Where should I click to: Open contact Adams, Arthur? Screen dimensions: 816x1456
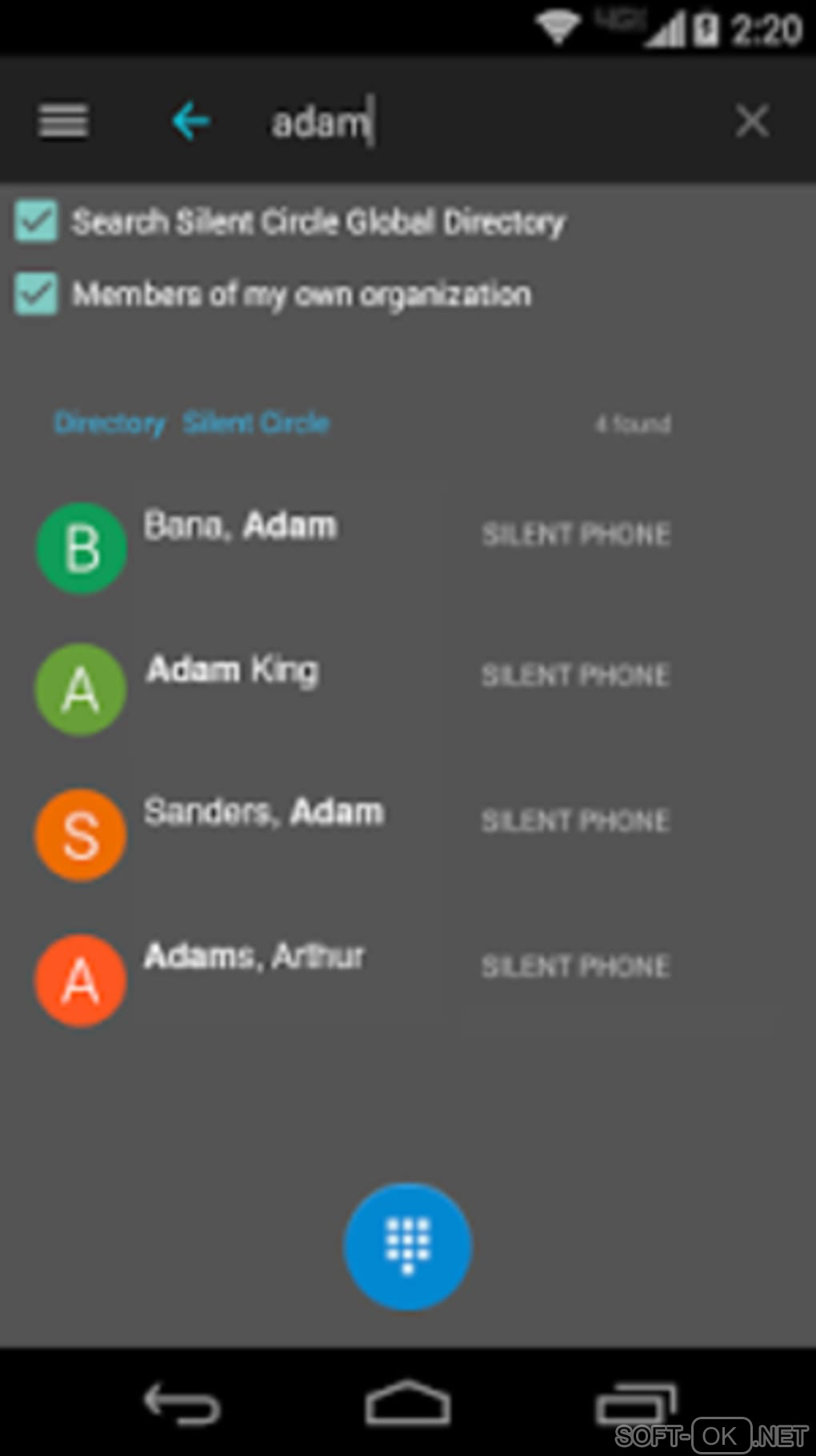(x=352, y=980)
